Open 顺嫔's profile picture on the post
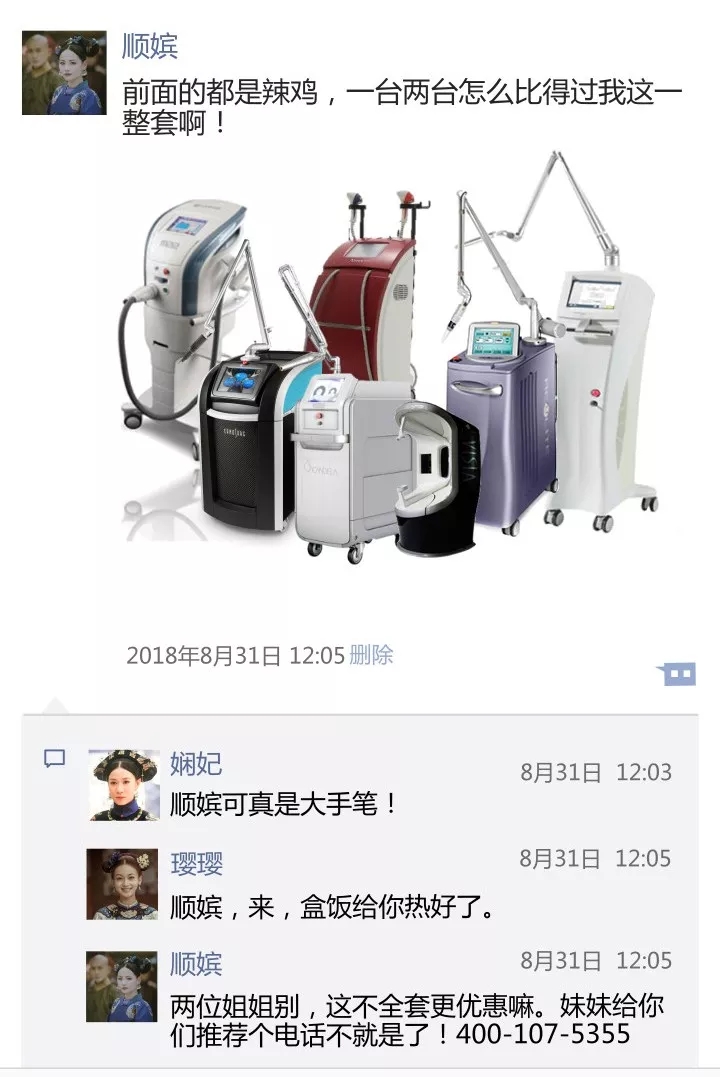 [64, 72]
